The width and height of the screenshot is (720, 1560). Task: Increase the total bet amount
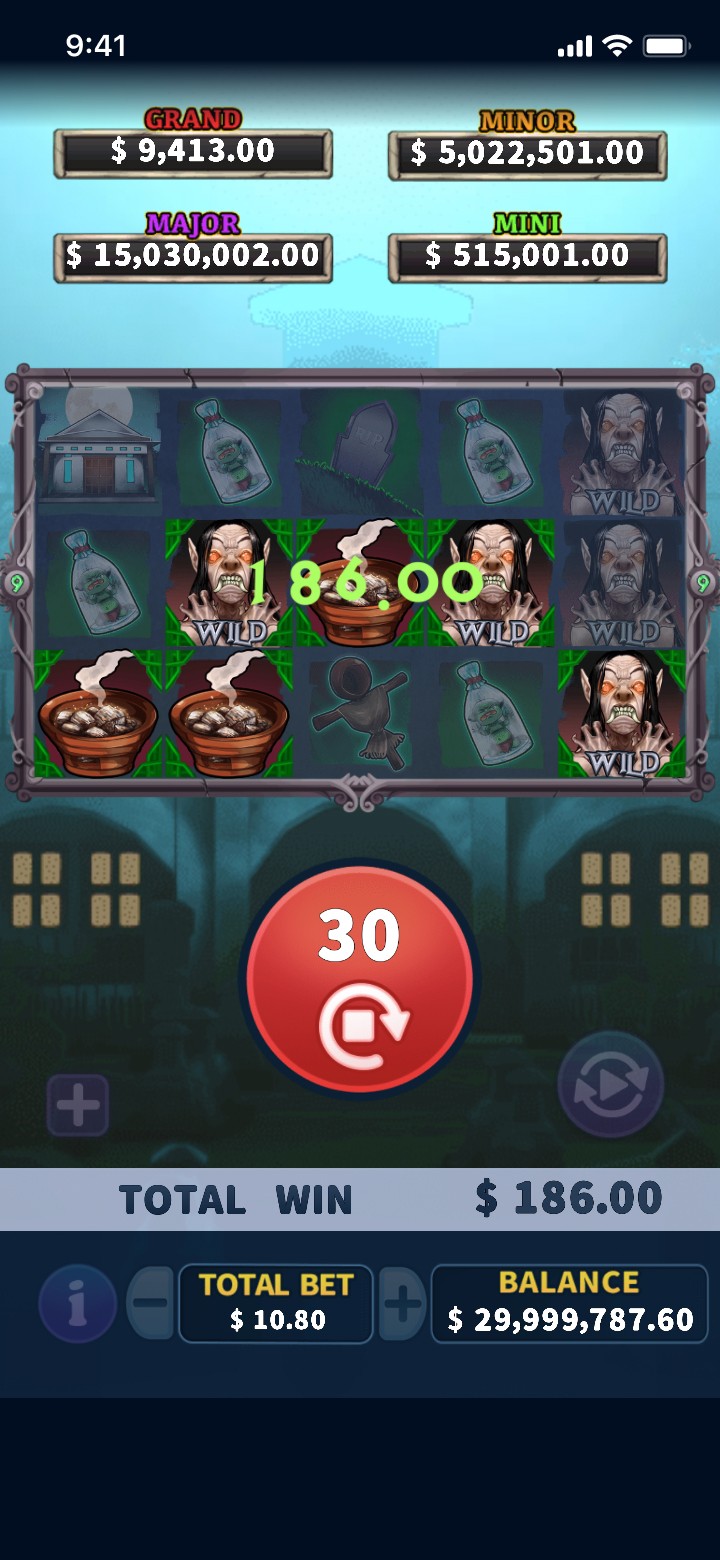coord(403,1303)
